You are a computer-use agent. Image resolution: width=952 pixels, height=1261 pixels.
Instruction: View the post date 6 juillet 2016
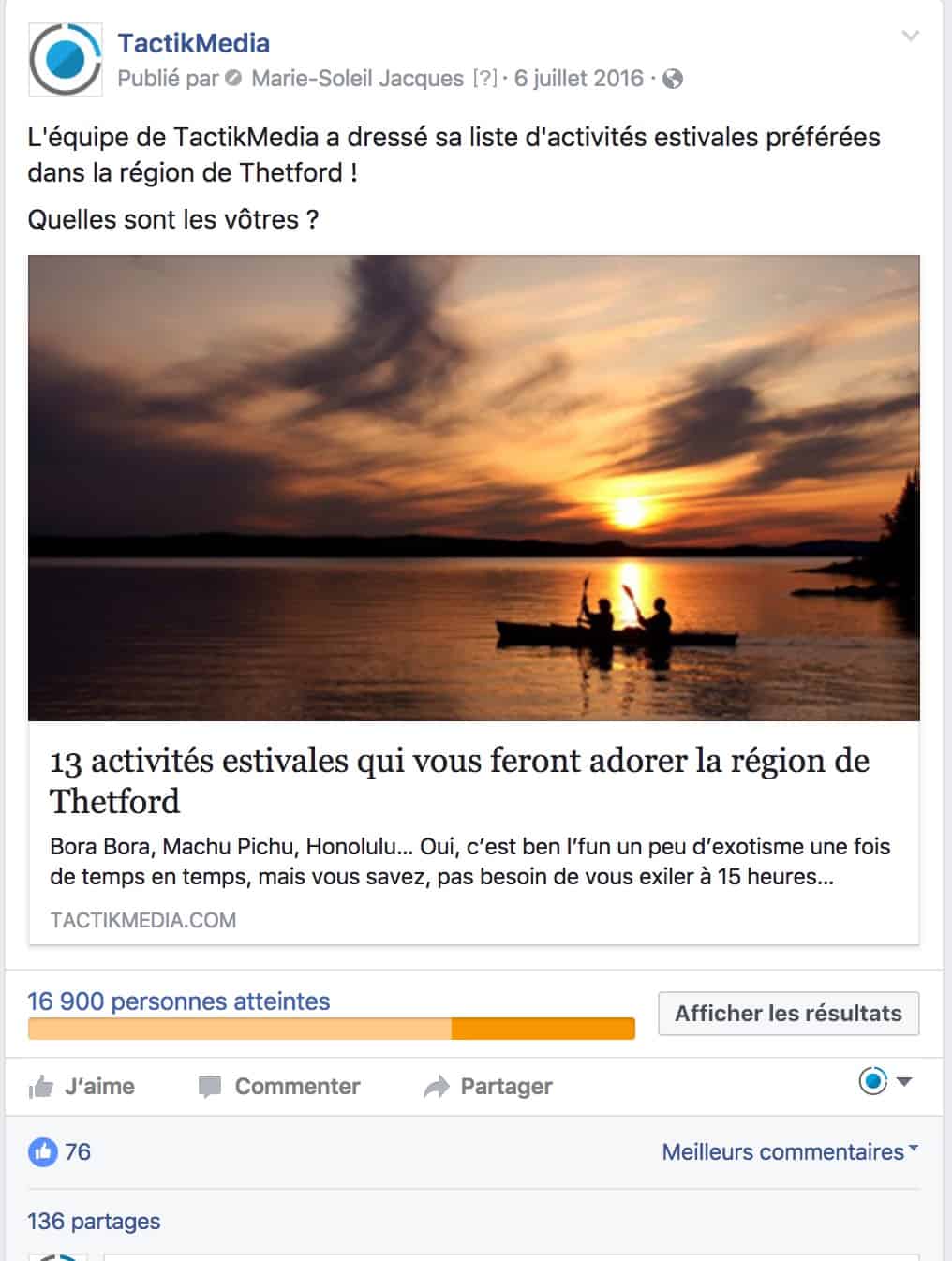point(578,79)
